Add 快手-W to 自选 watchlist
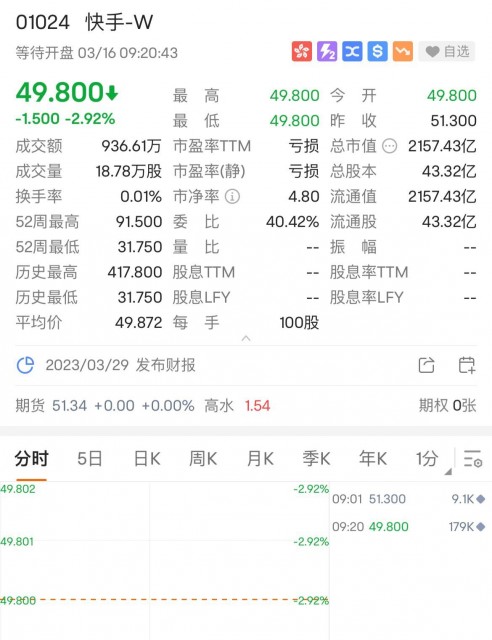Screen dimensions: 492x640 coord(447,52)
